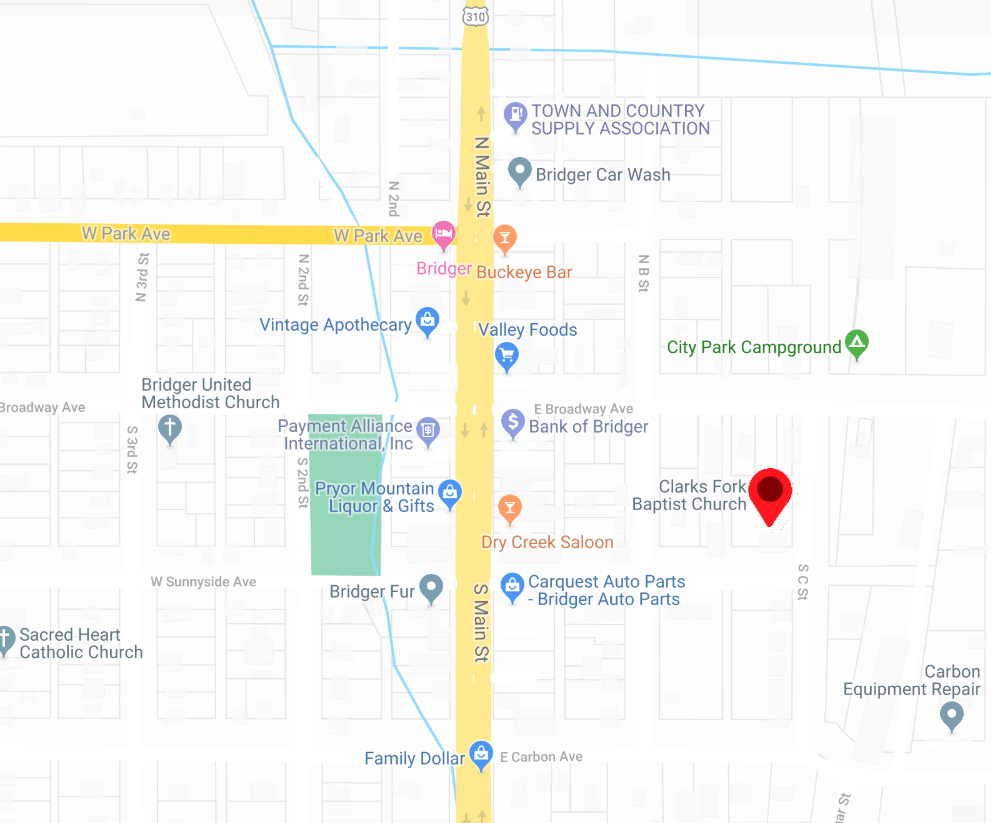
Task: Open Buckeye Bar place marker
Action: (x=505, y=237)
